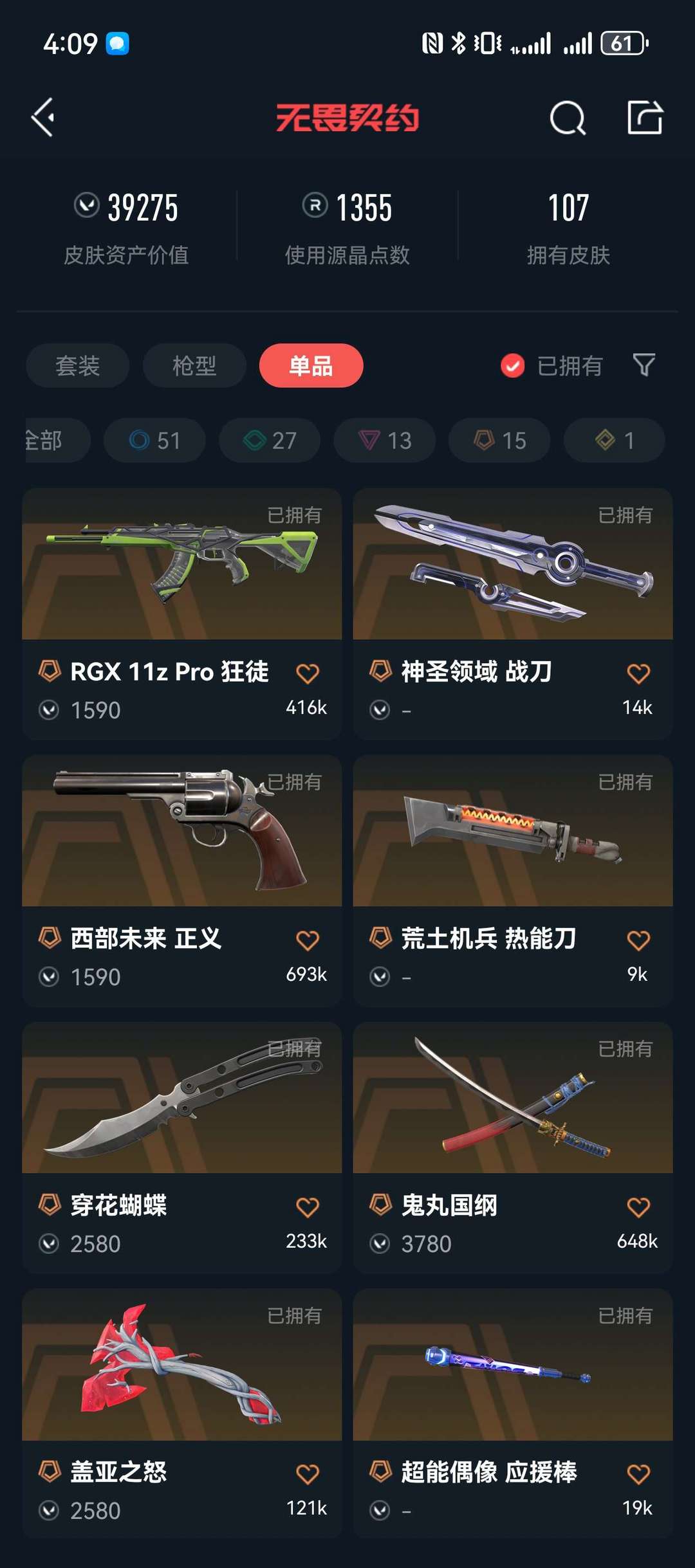Open the 皮肤资产价值 stats section
Viewport: 695px width, 1568px height.
click(125, 225)
